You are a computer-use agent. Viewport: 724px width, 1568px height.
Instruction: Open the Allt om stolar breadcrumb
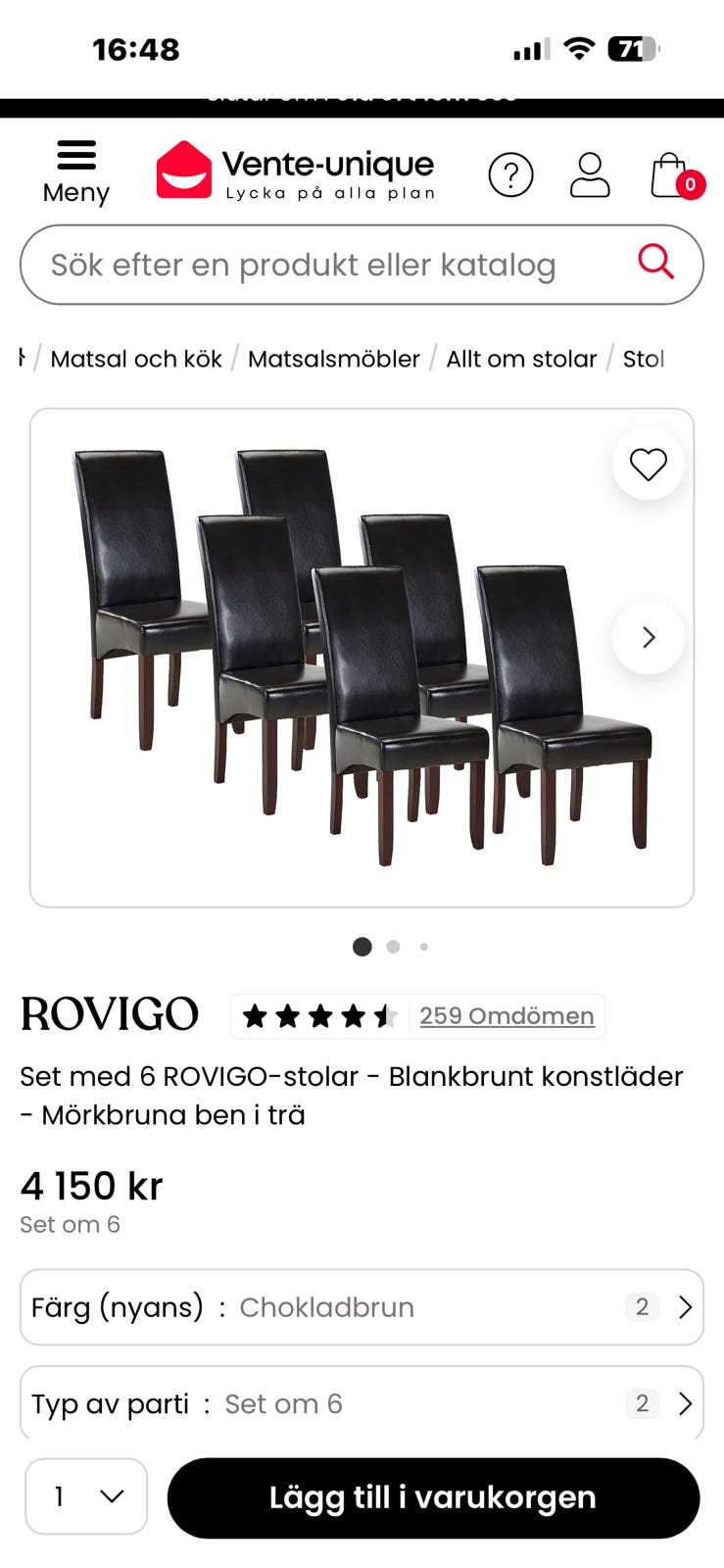522,359
